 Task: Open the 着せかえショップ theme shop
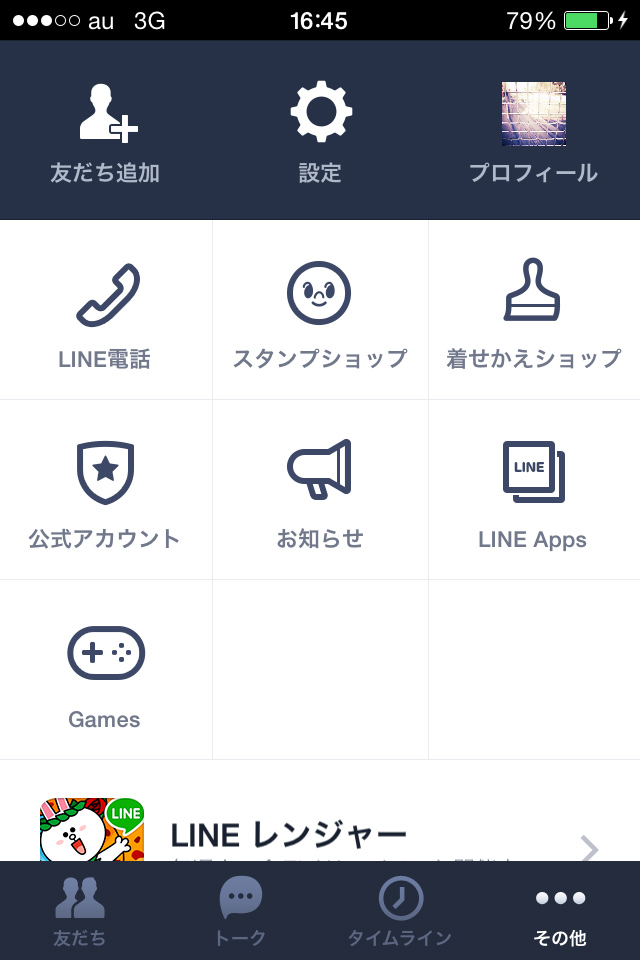(533, 311)
